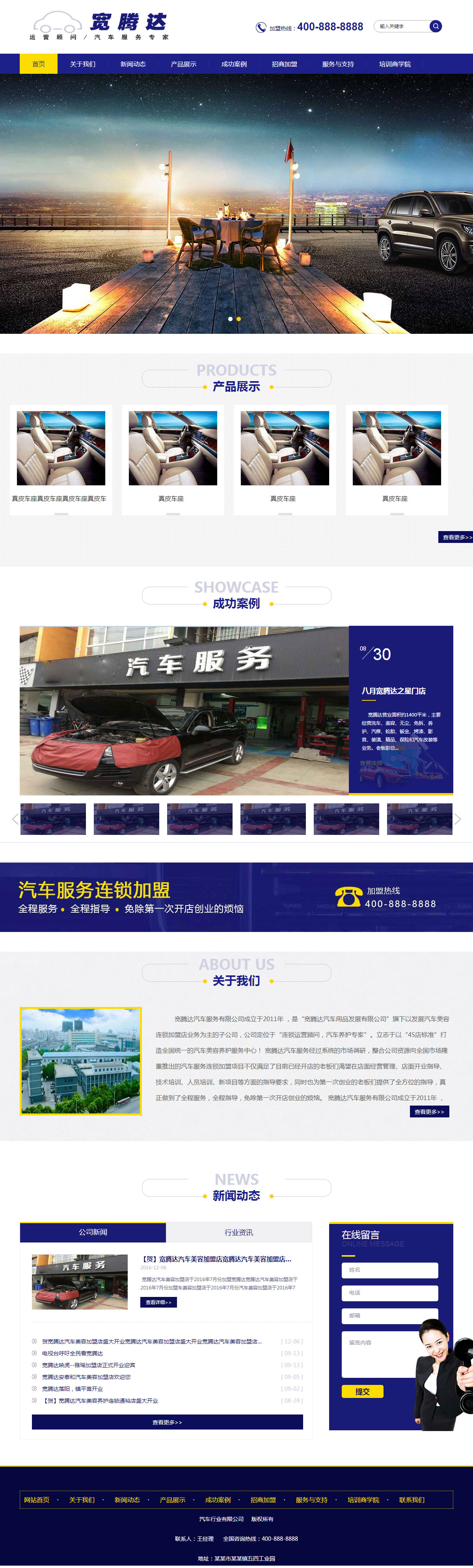This screenshot has width=473, height=1568.
Task: Submit the online message with 提交
Action: [362, 1392]
